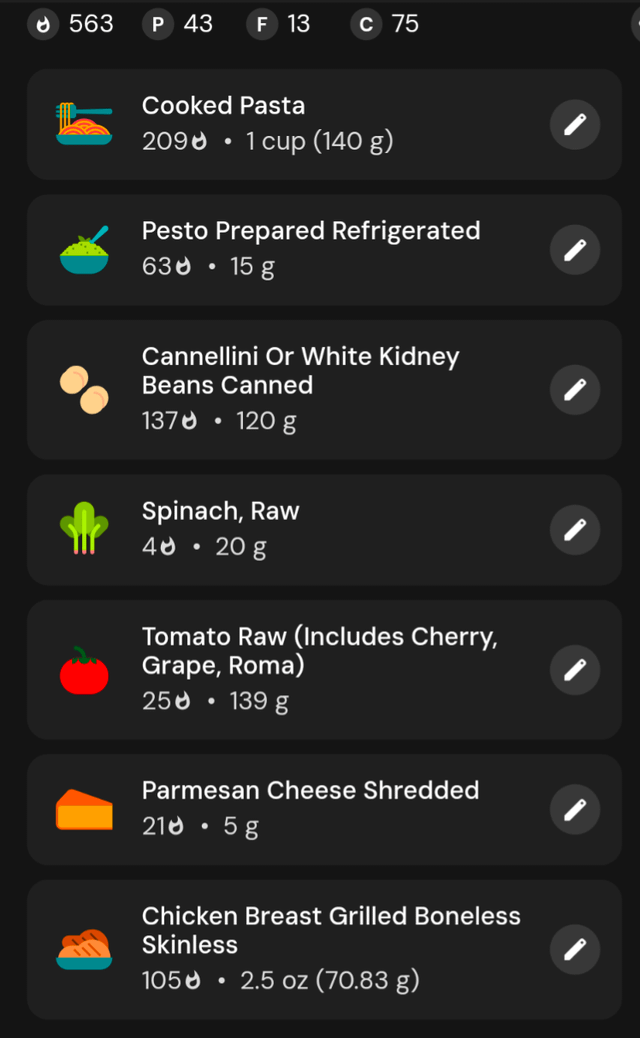640x1038 pixels.
Task: Edit the Parmesan Cheese Shredded entry
Action: pyautogui.click(x=575, y=810)
